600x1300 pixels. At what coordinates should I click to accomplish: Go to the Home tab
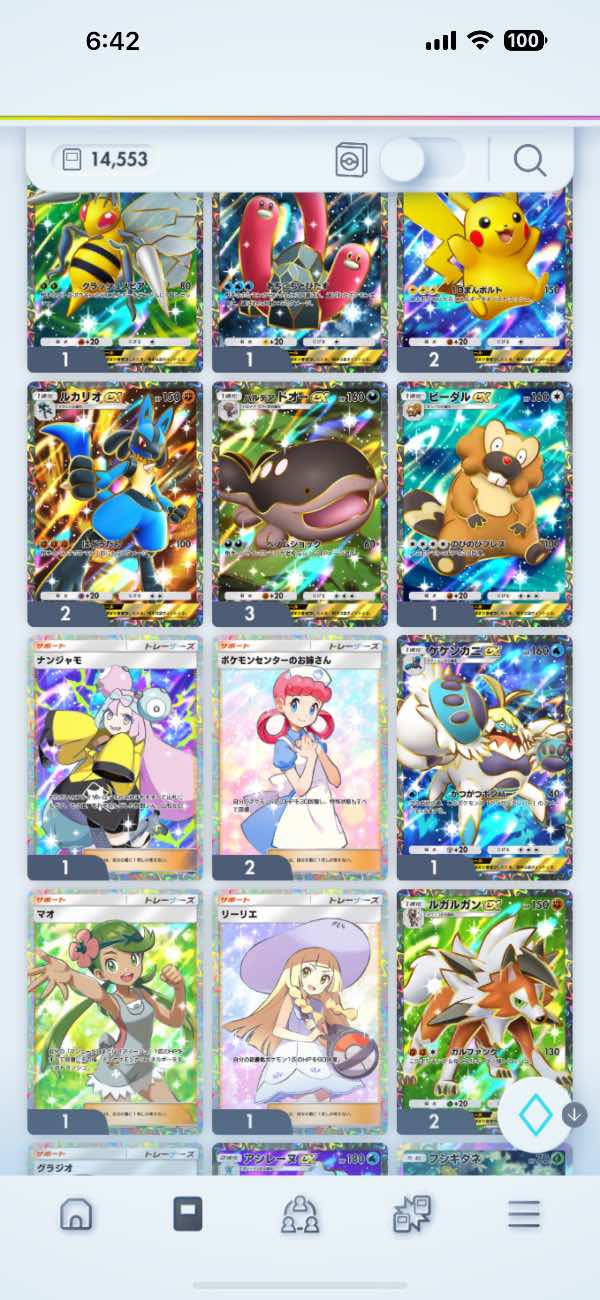(x=76, y=1214)
